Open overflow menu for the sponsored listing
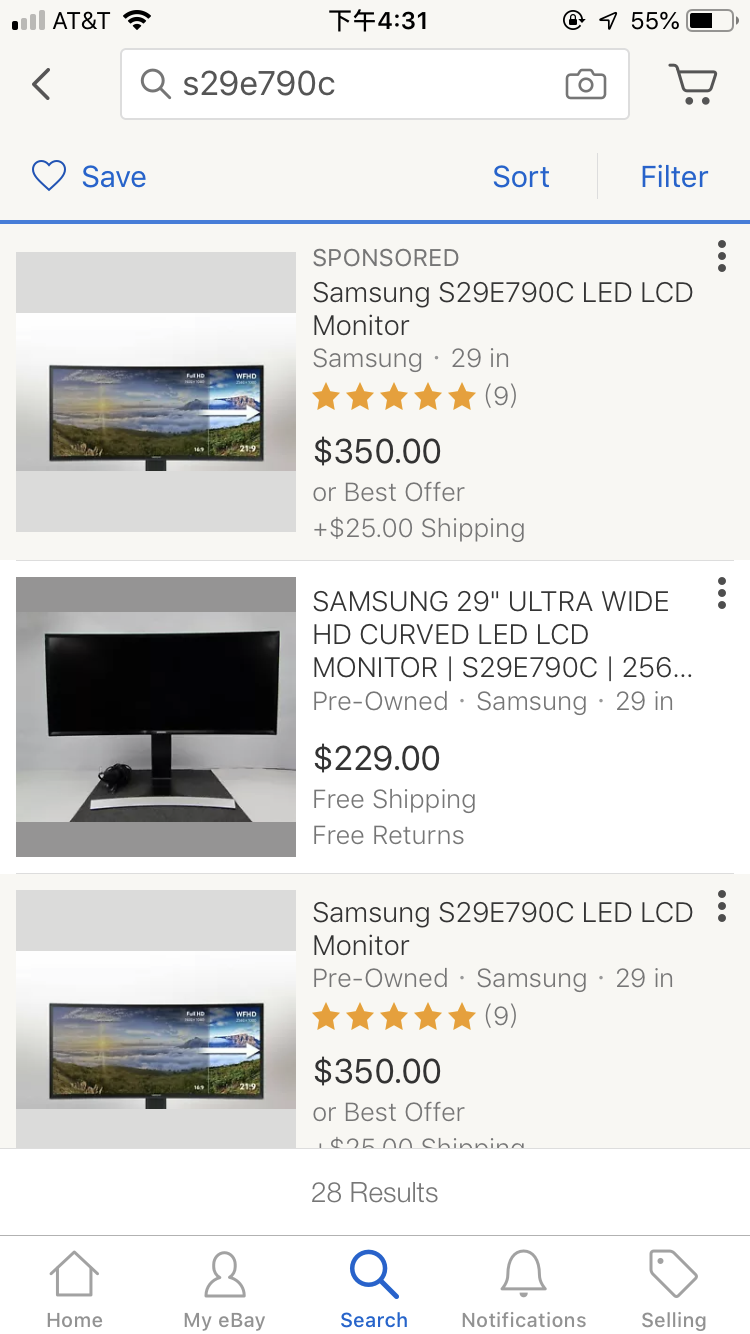Screen dimensions: 750x1334 tap(721, 257)
